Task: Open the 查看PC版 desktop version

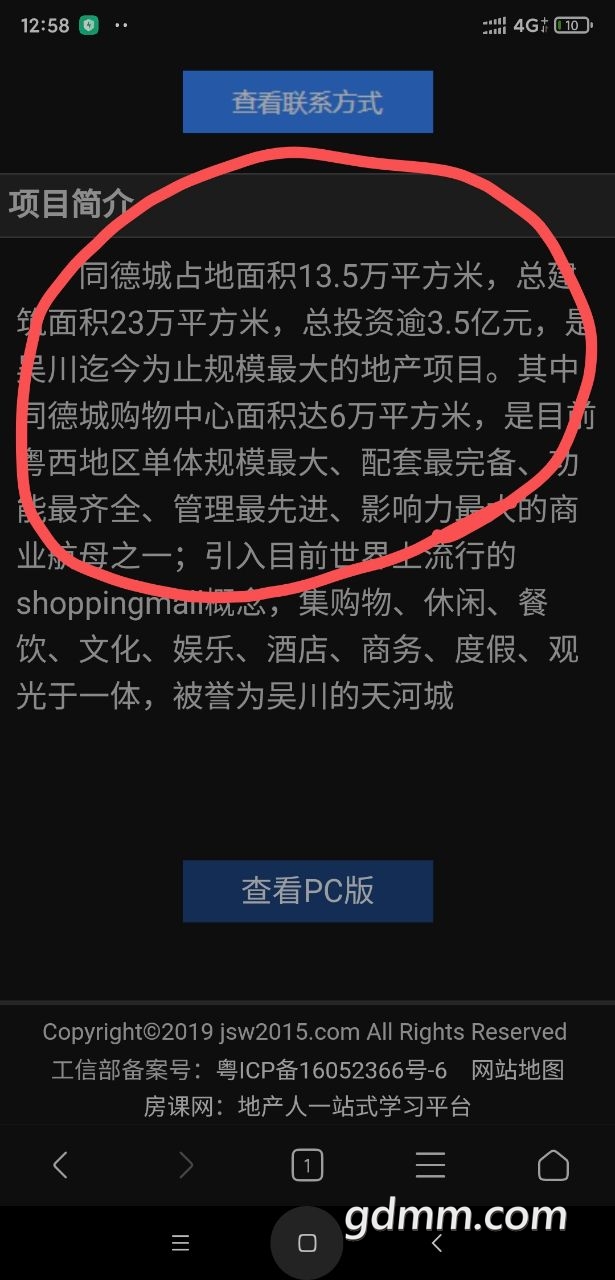Action: coord(307,890)
